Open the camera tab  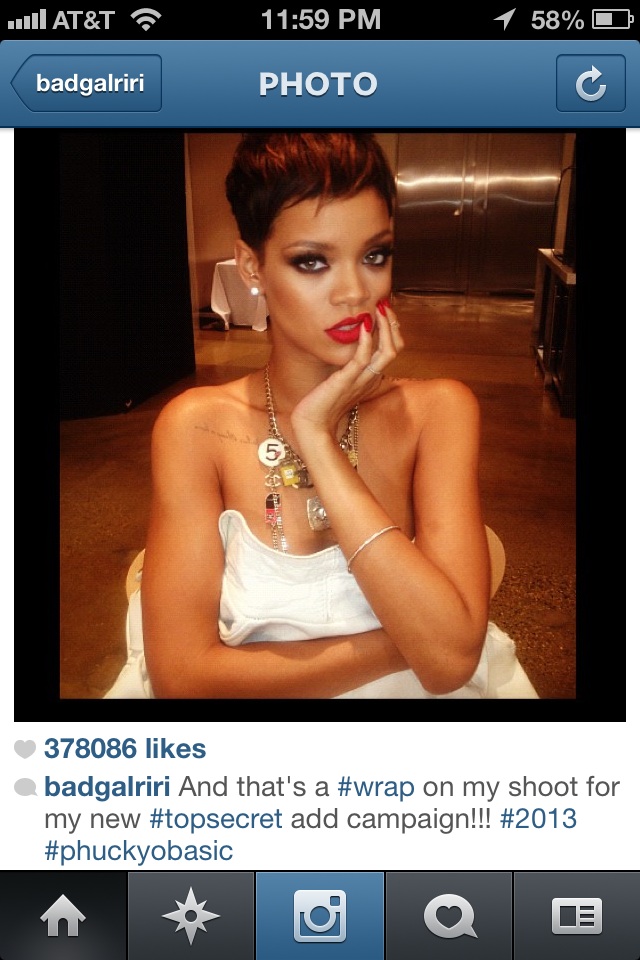pyautogui.click(x=320, y=915)
